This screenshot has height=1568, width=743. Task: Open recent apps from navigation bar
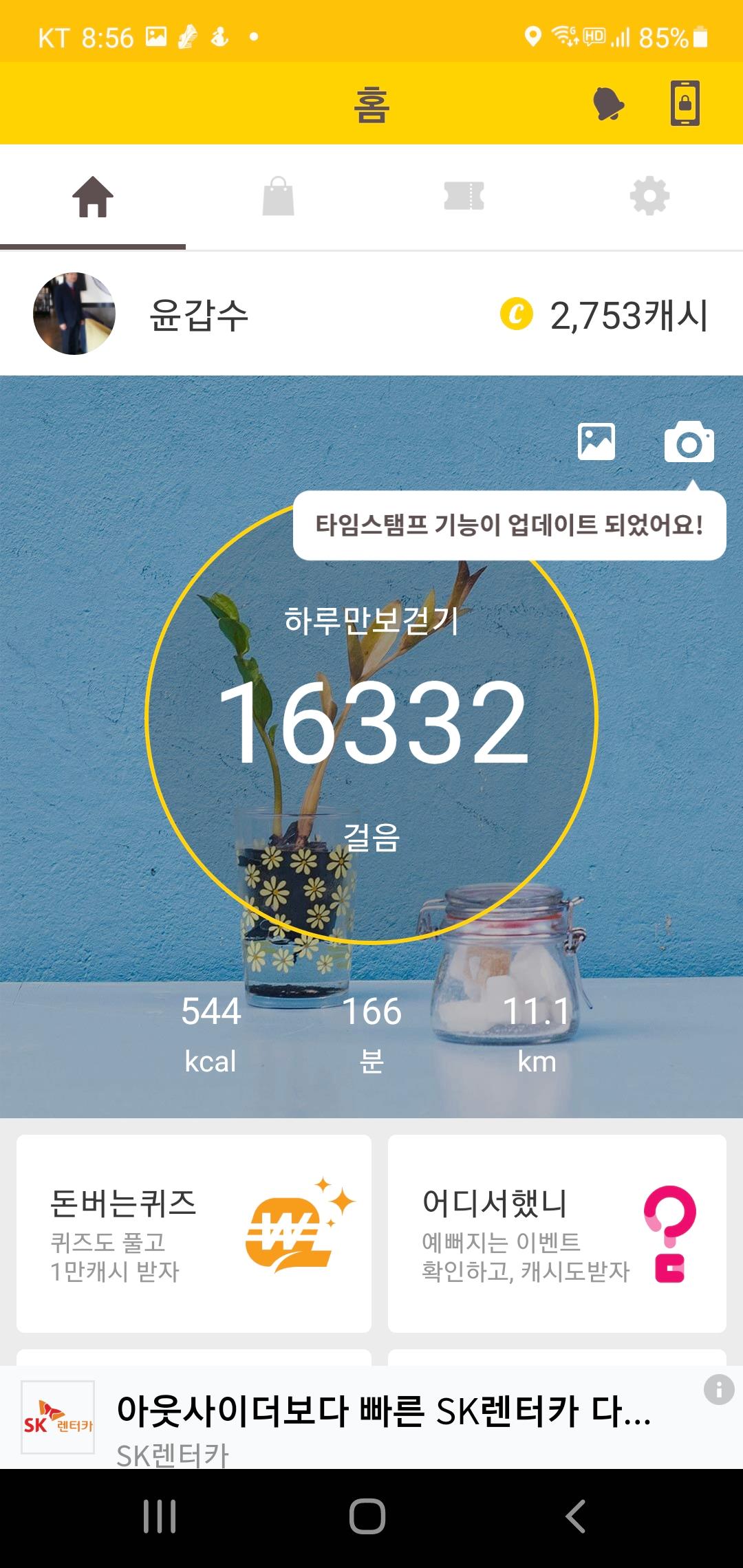click(x=160, y=1516)
